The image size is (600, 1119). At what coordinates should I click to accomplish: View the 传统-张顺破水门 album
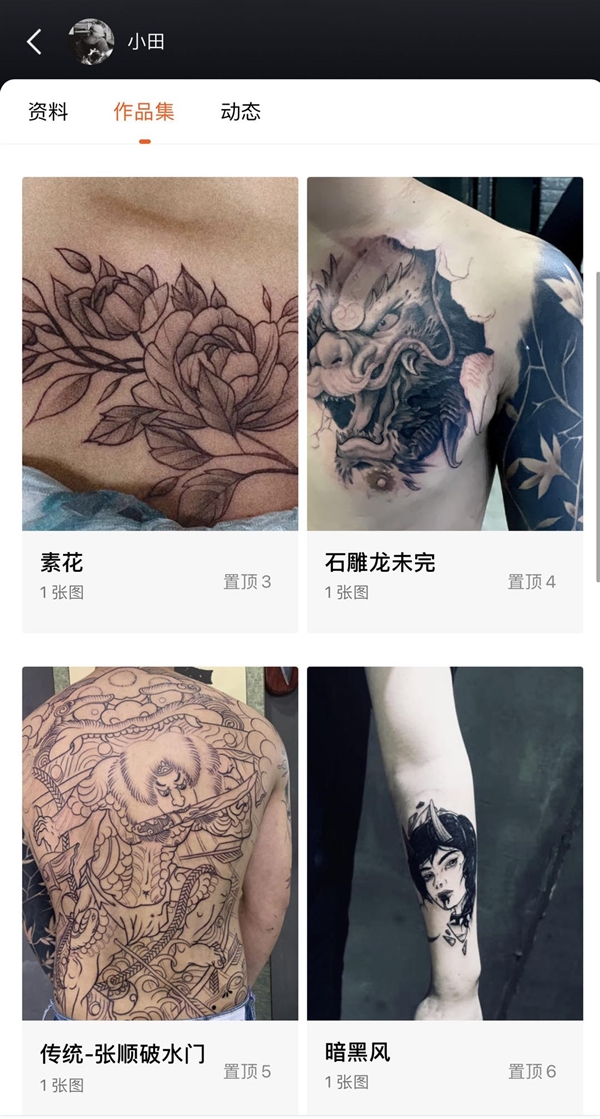click(160, 891)
